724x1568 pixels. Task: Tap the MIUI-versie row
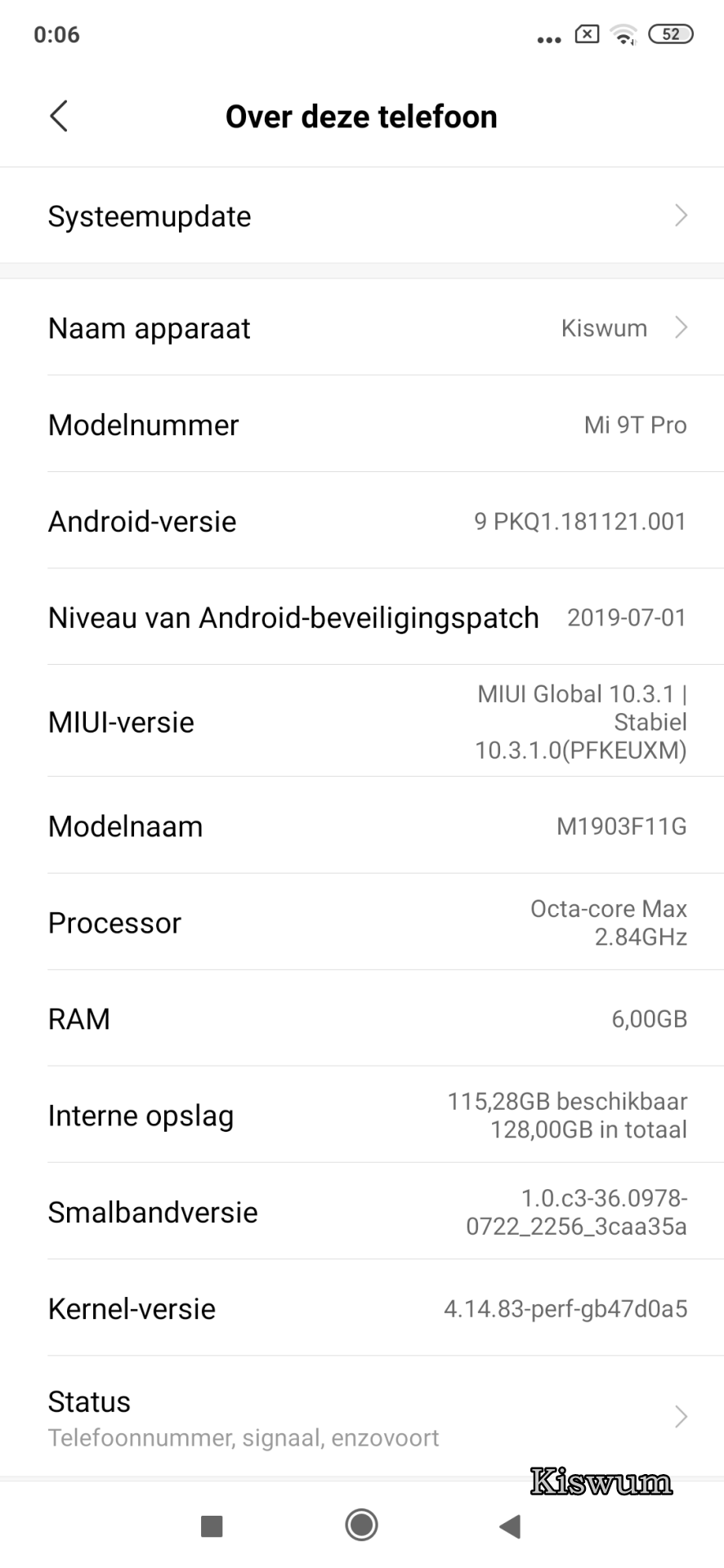pos(362,722)
